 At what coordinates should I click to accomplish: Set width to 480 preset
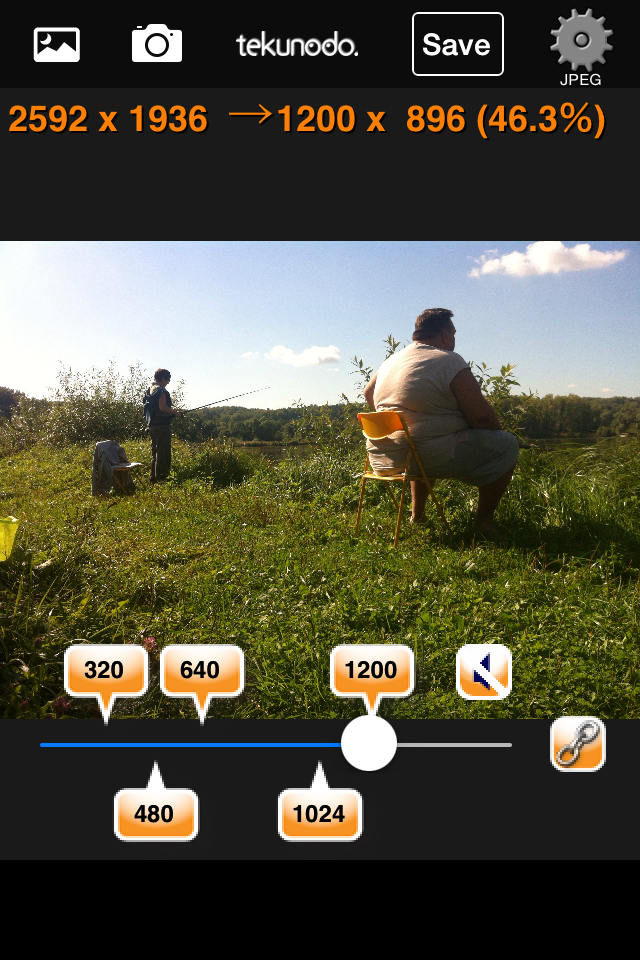click(155, 814)
